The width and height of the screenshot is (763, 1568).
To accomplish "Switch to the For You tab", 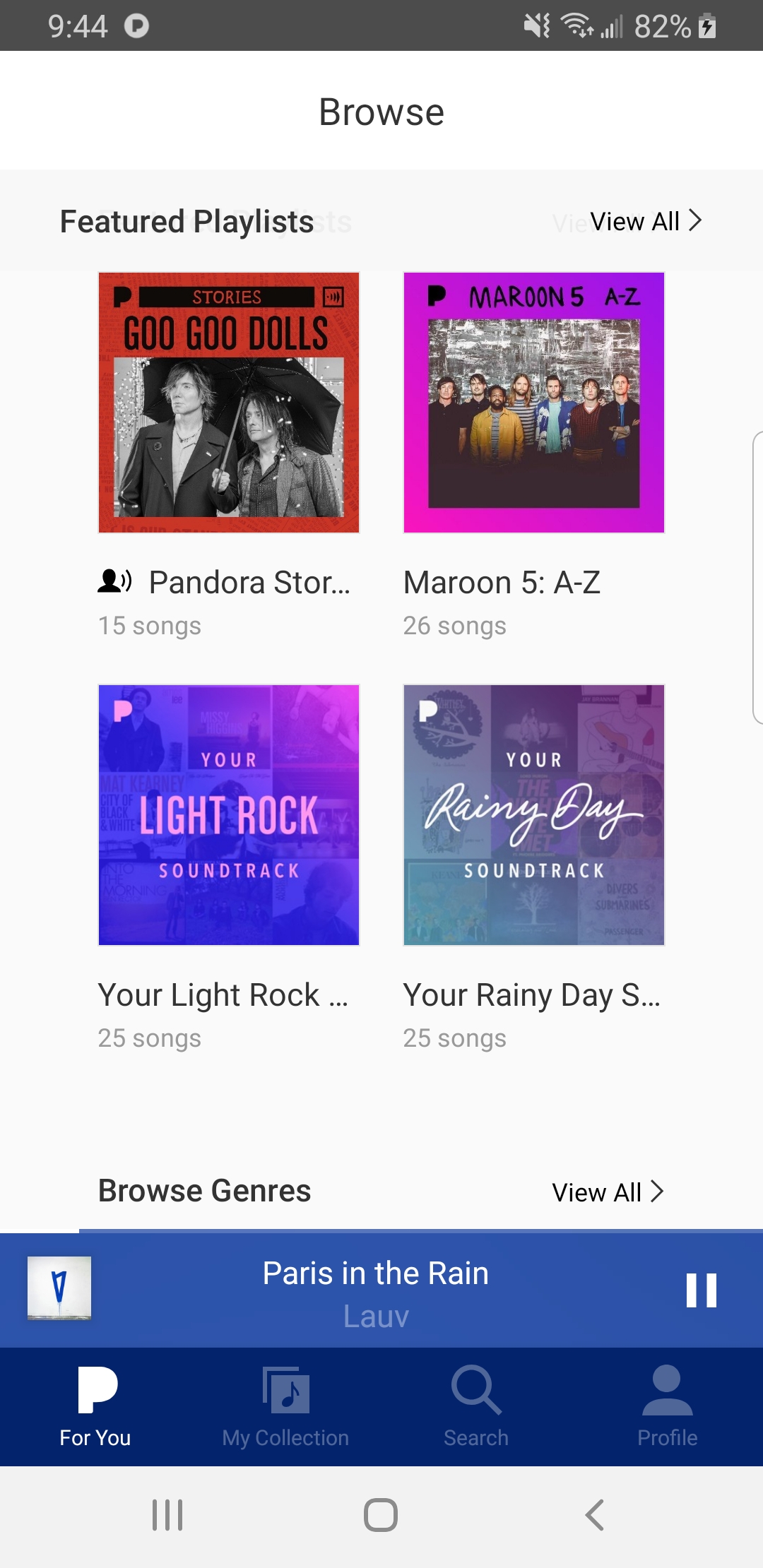I will [95, 1407].
